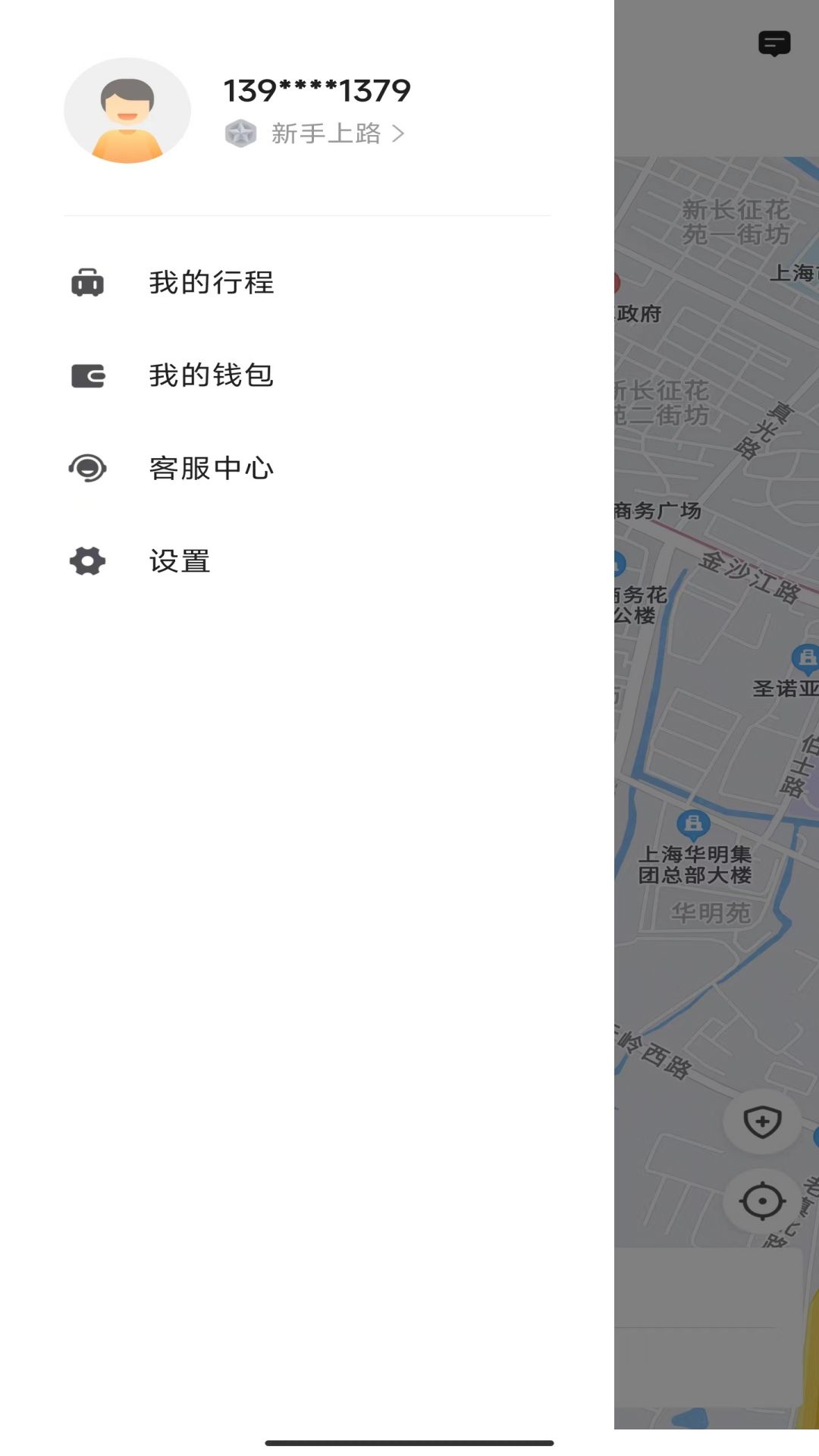Click the message bubble icon top right

point(774,45)
